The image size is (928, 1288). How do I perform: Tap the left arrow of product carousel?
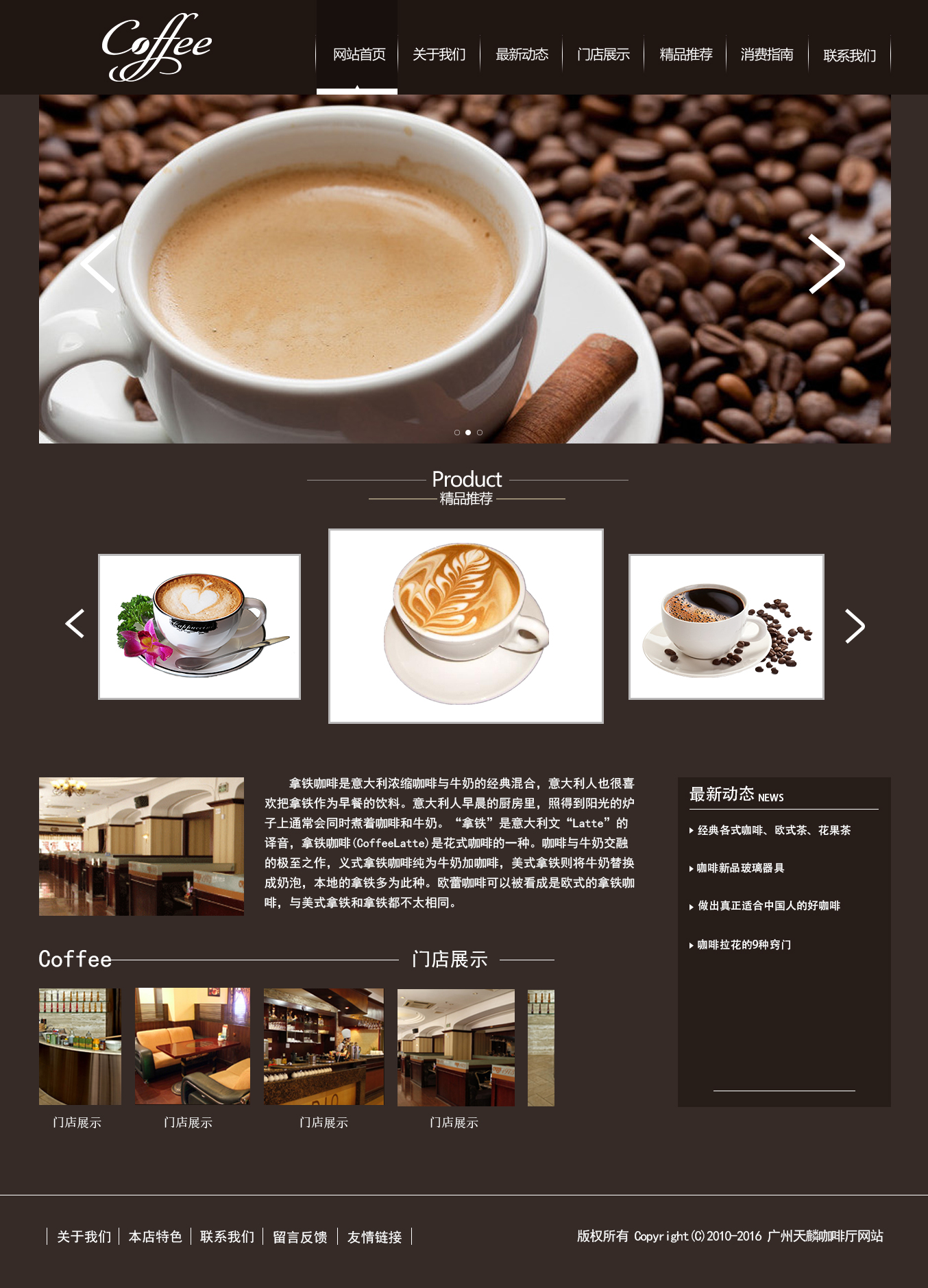point(75,624)
